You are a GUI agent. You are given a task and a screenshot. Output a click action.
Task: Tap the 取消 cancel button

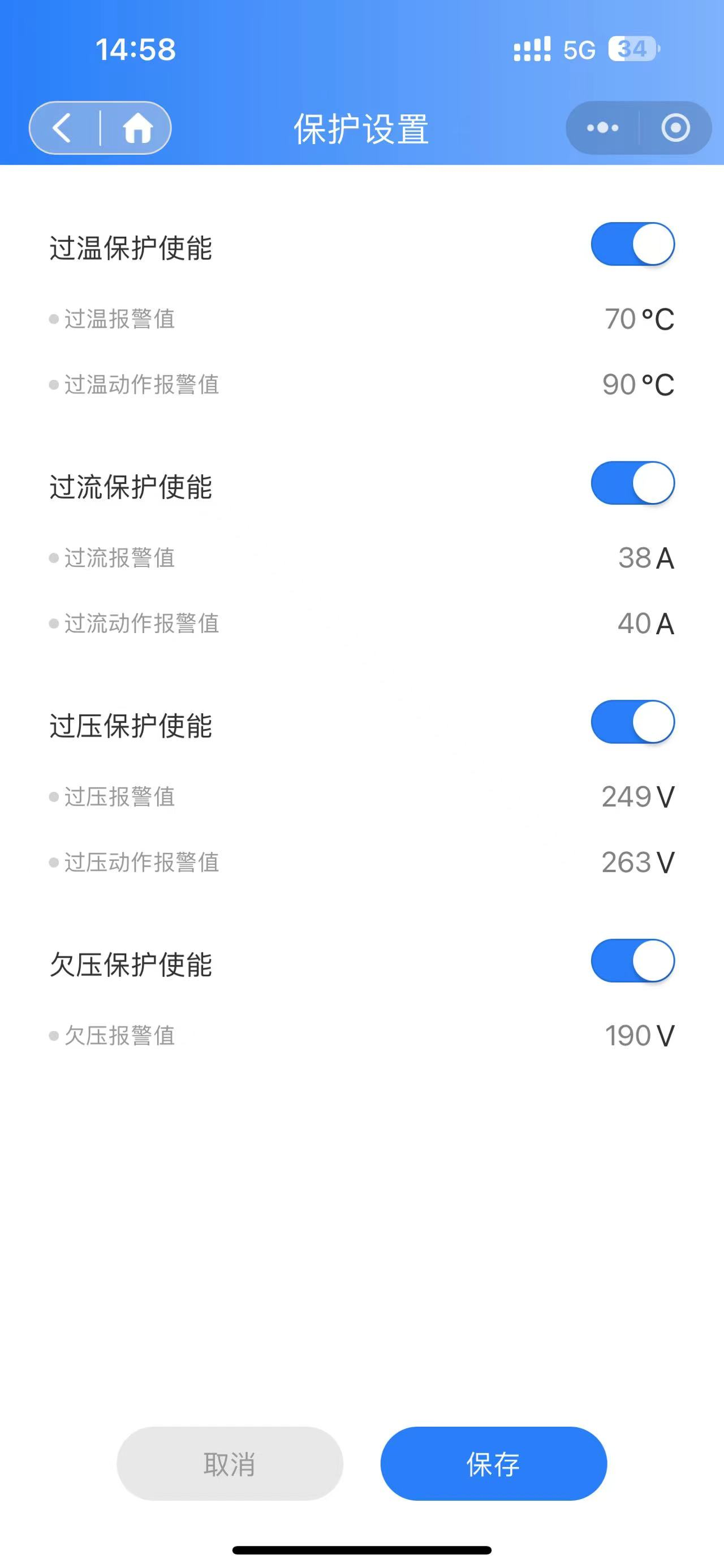pyautogui.click(x=230, y=1463)
